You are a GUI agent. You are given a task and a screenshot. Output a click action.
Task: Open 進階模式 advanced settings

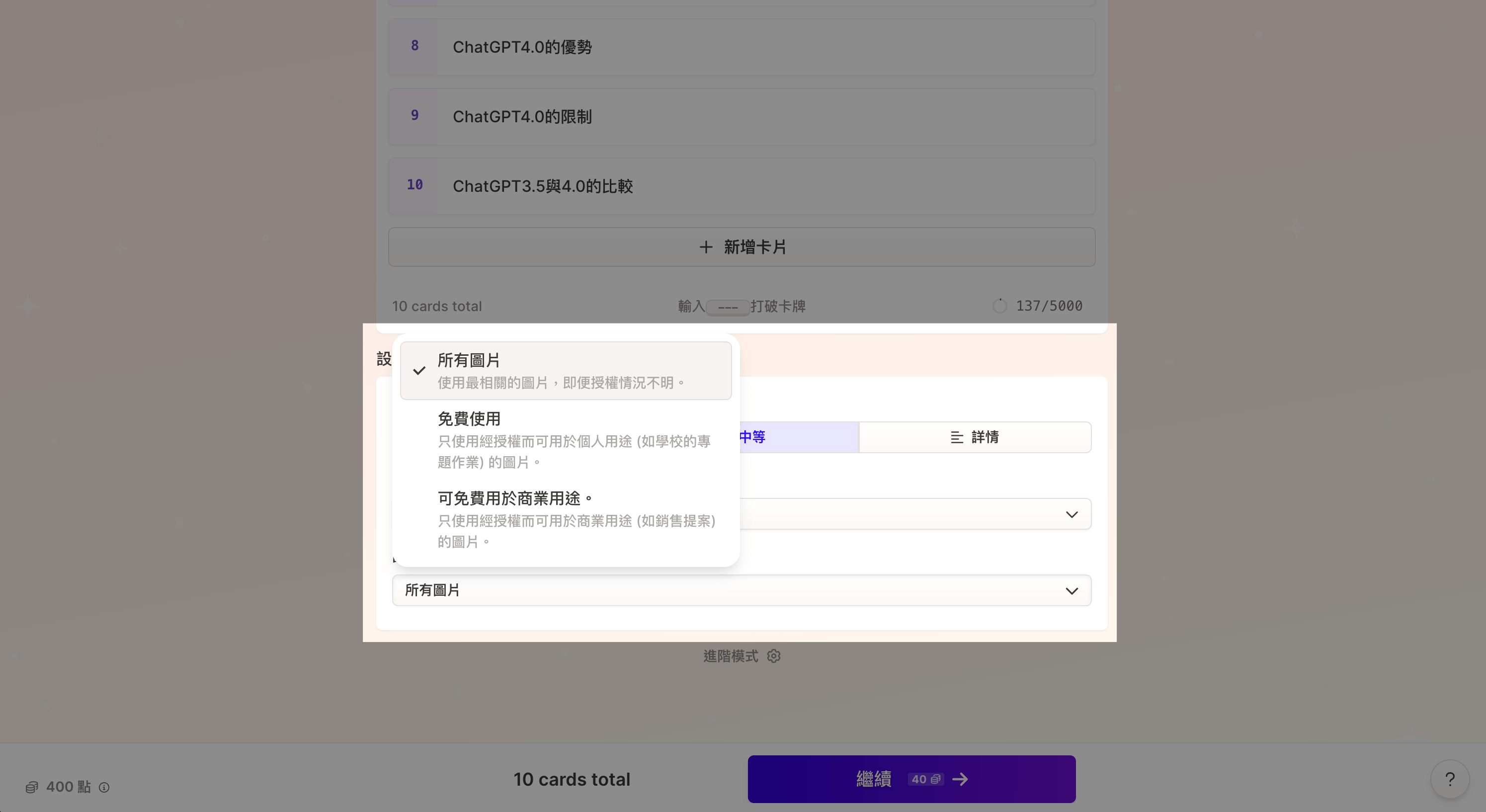(x=742, y=656)
